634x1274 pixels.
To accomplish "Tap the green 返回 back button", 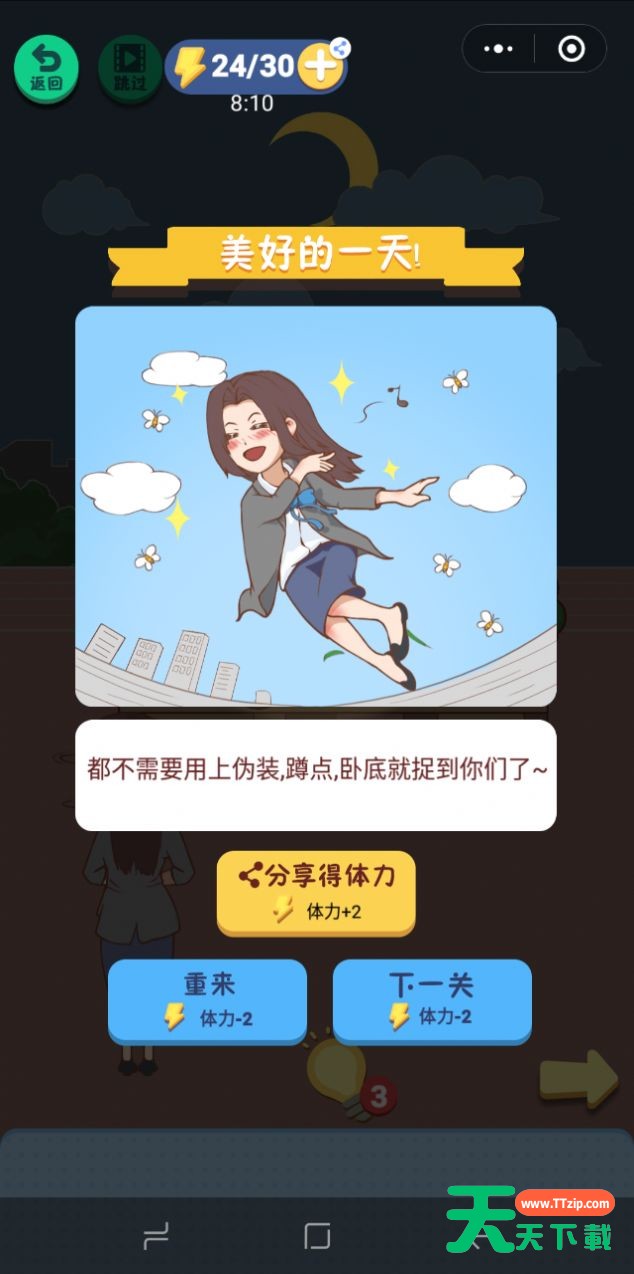I will (x=46, y=68).
